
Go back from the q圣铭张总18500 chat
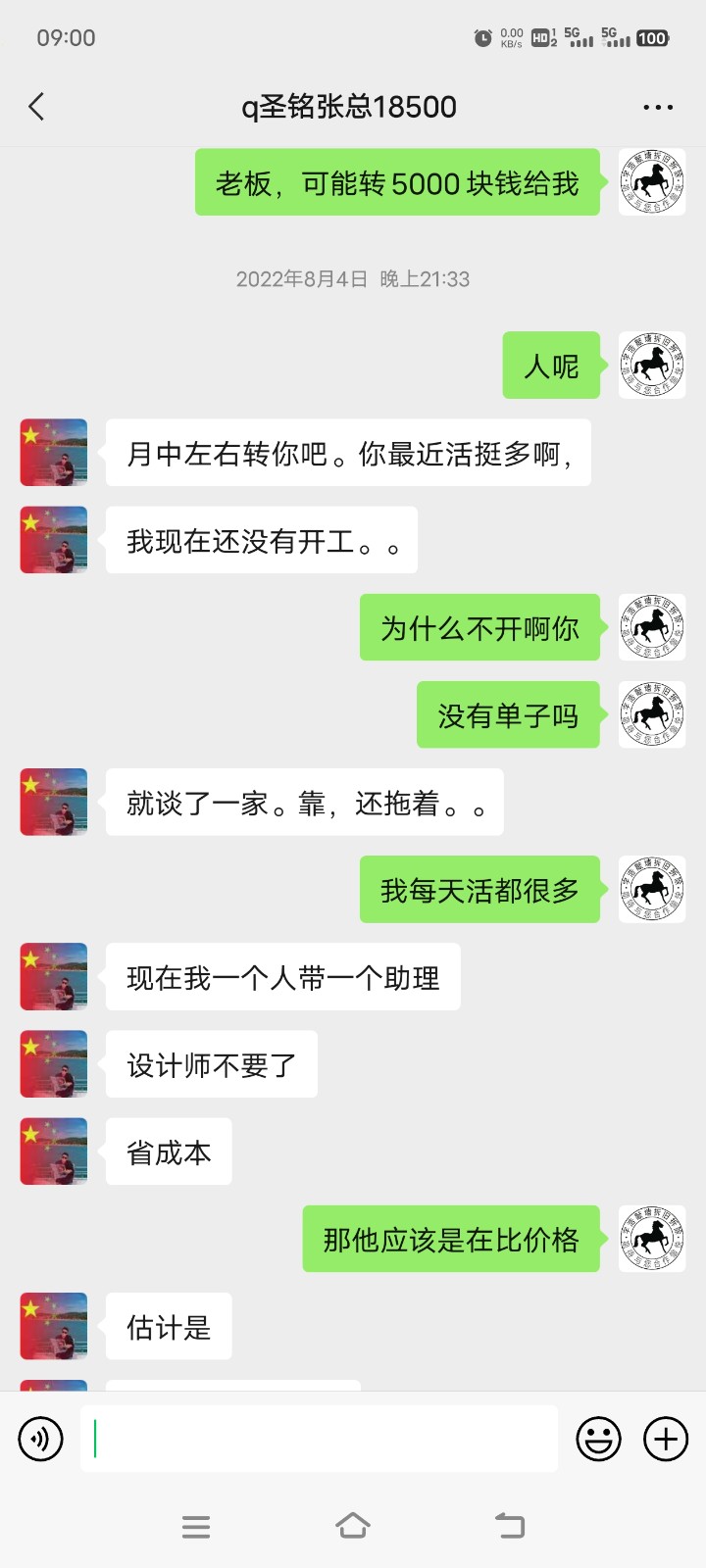coord(37,107)
